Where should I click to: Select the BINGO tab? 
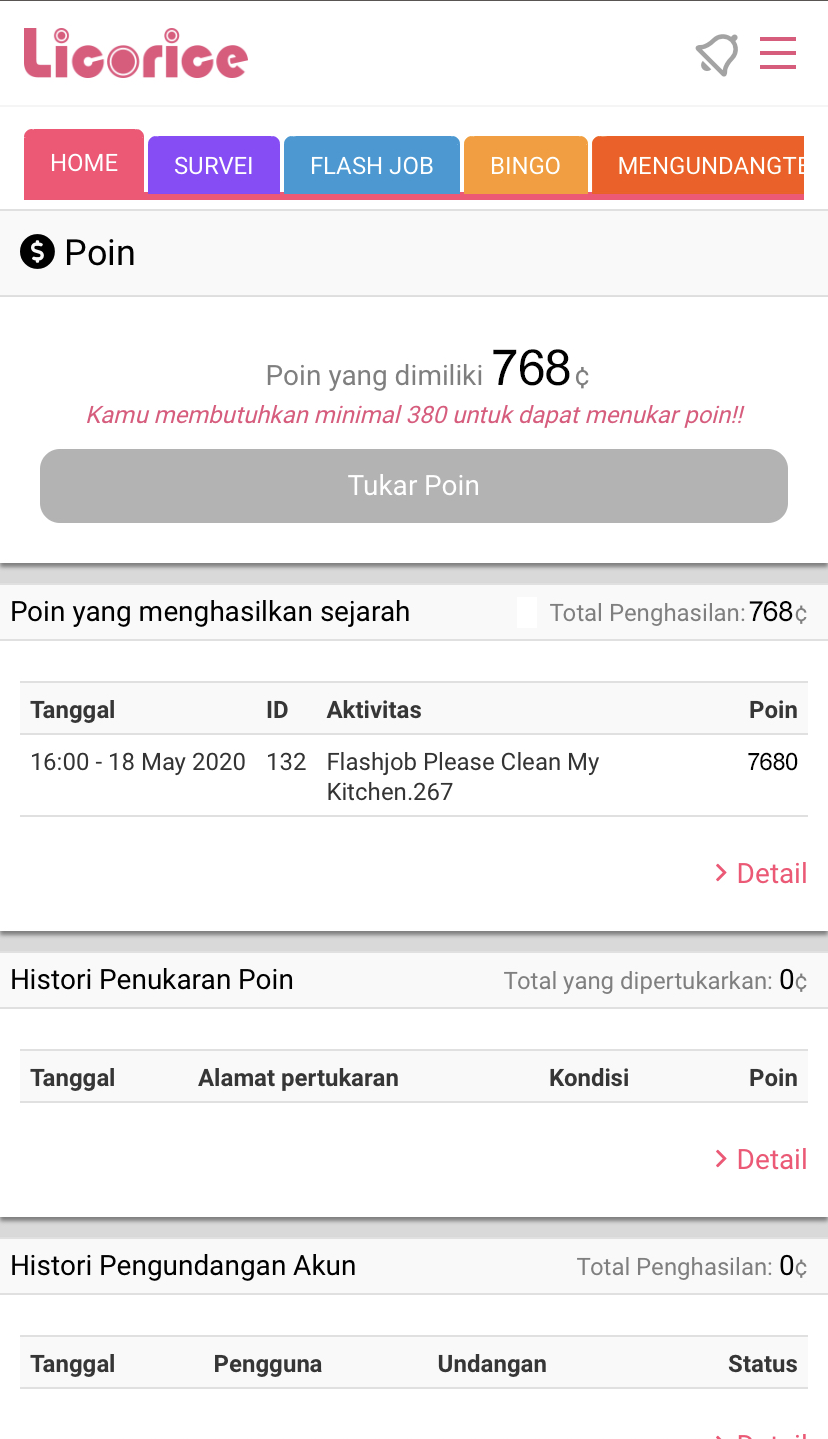[x=526, y=165]
